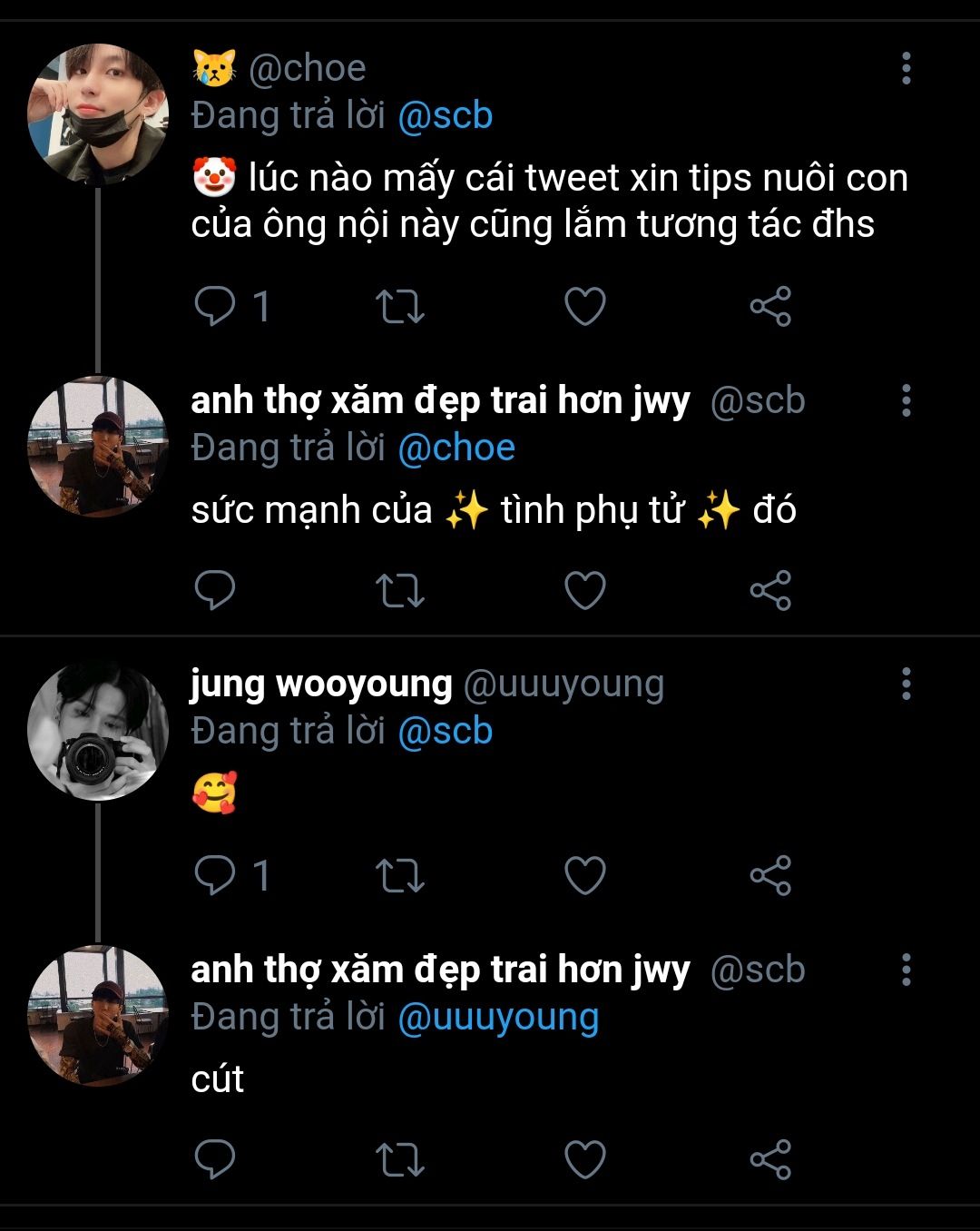
Task: Open the @uuuyoung mention link
Action: click(498, 1017)
